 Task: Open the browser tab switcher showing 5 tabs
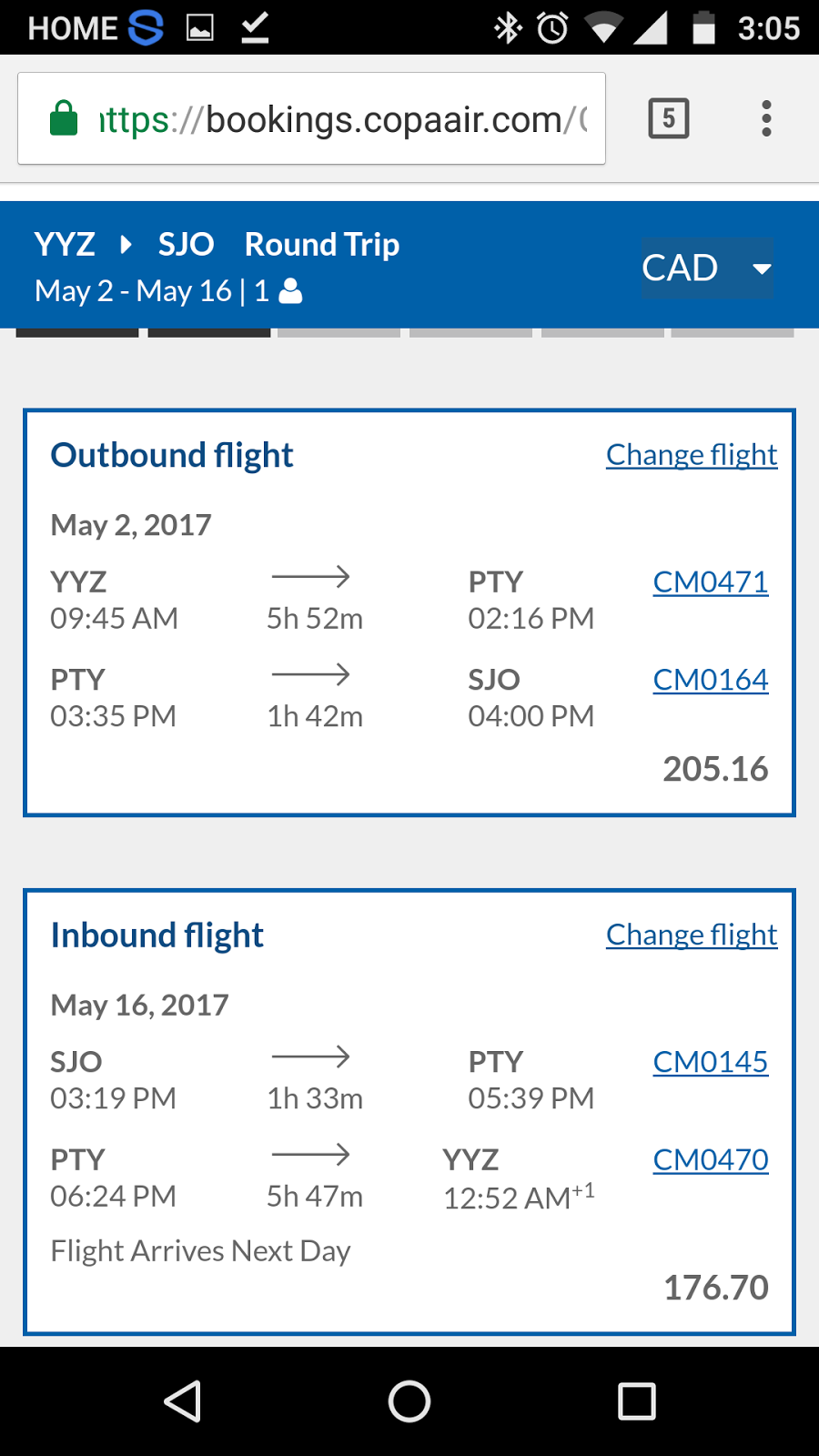click(x=668, y=118)
